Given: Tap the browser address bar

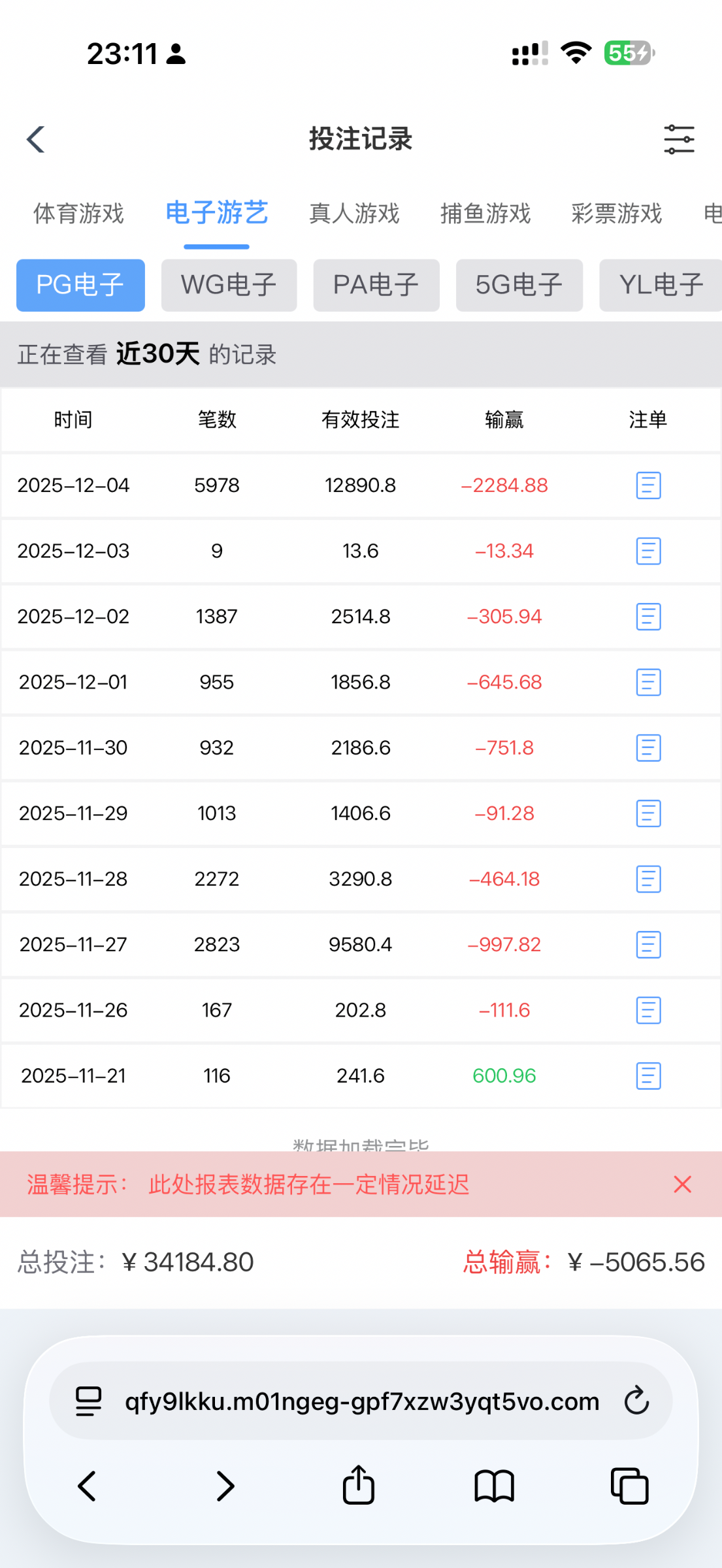Looking at the screenshot, I should [x=361, y=1401].
